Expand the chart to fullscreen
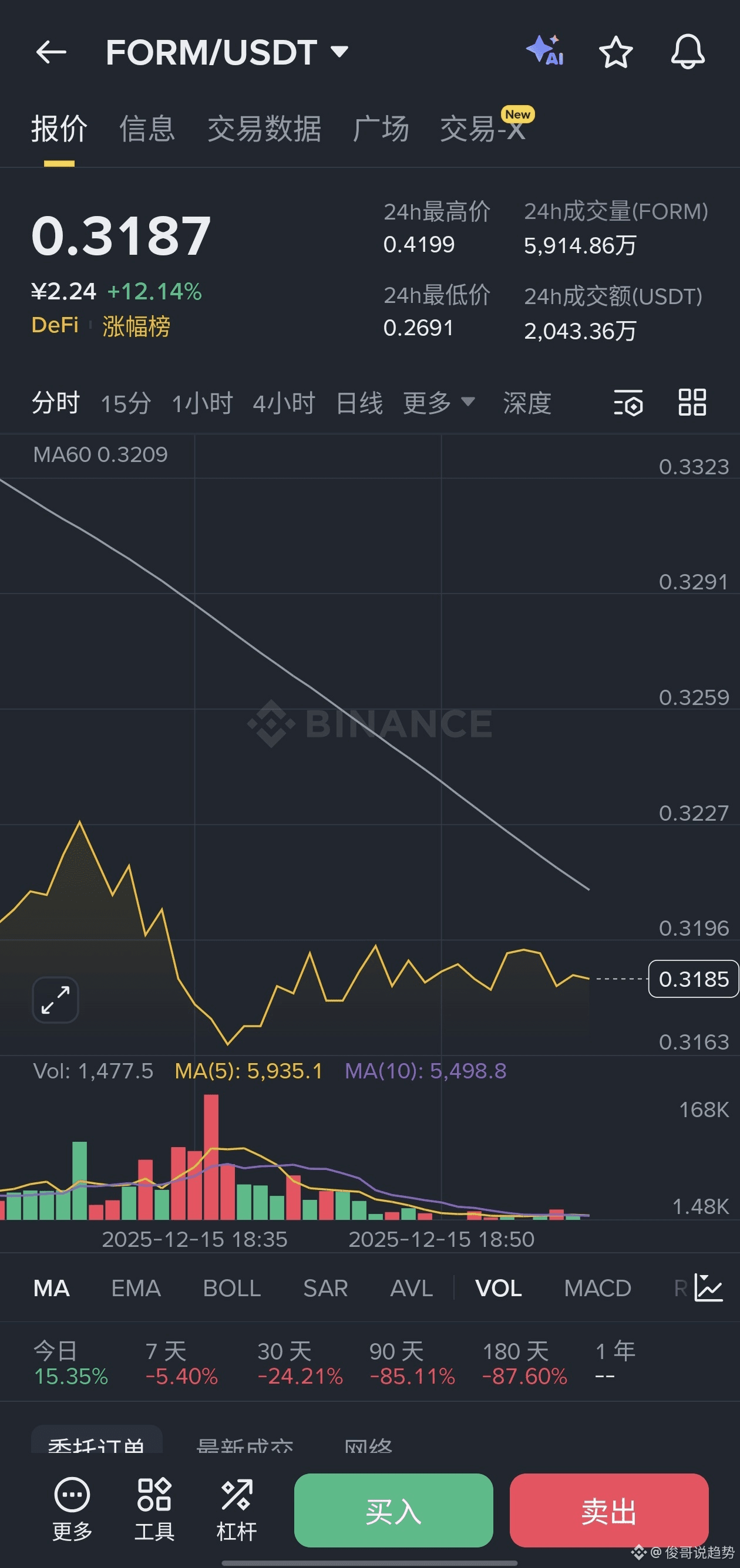The height and width of the screenshot is (1568, 740). pyautogui.click(x=55, y=1000)
